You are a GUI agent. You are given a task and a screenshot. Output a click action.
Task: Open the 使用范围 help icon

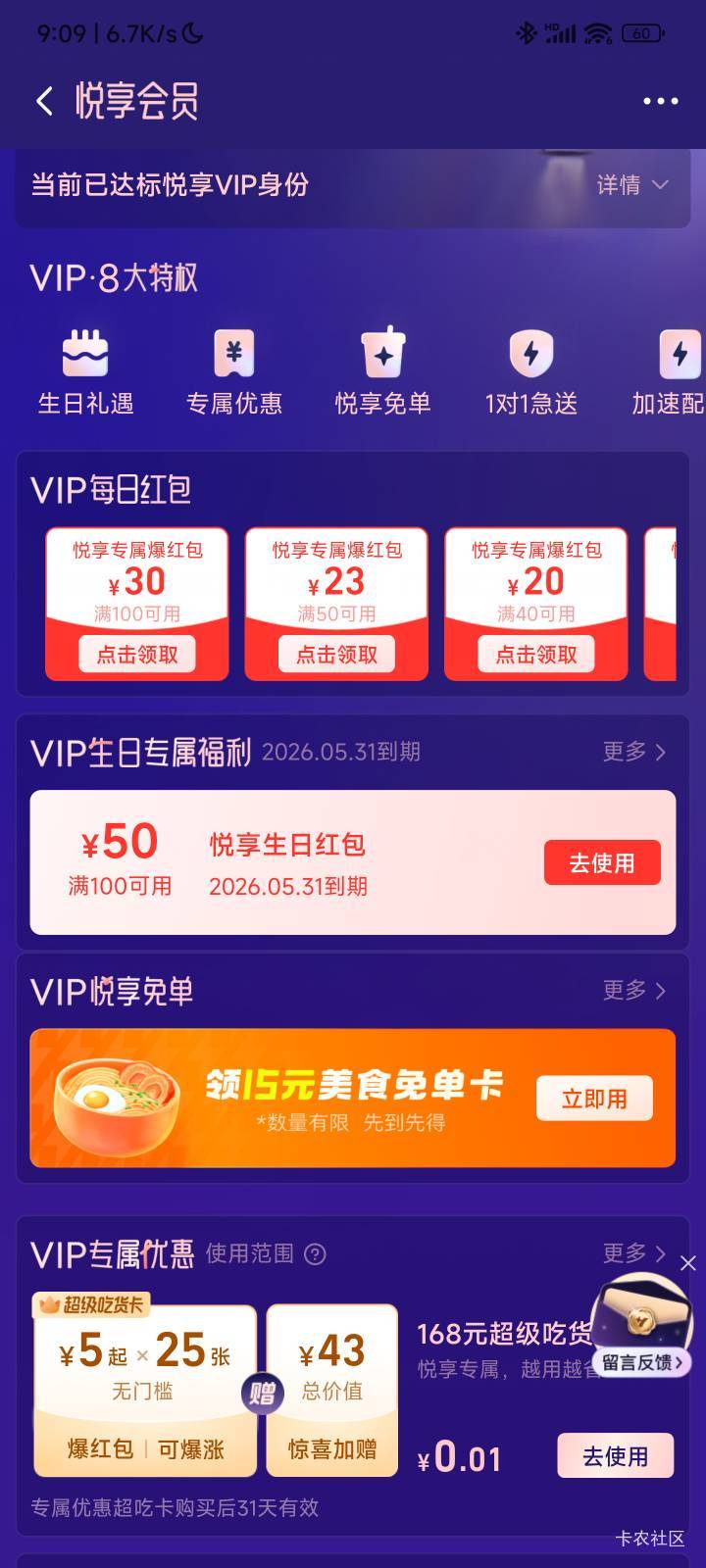(x=315, y=1253)
